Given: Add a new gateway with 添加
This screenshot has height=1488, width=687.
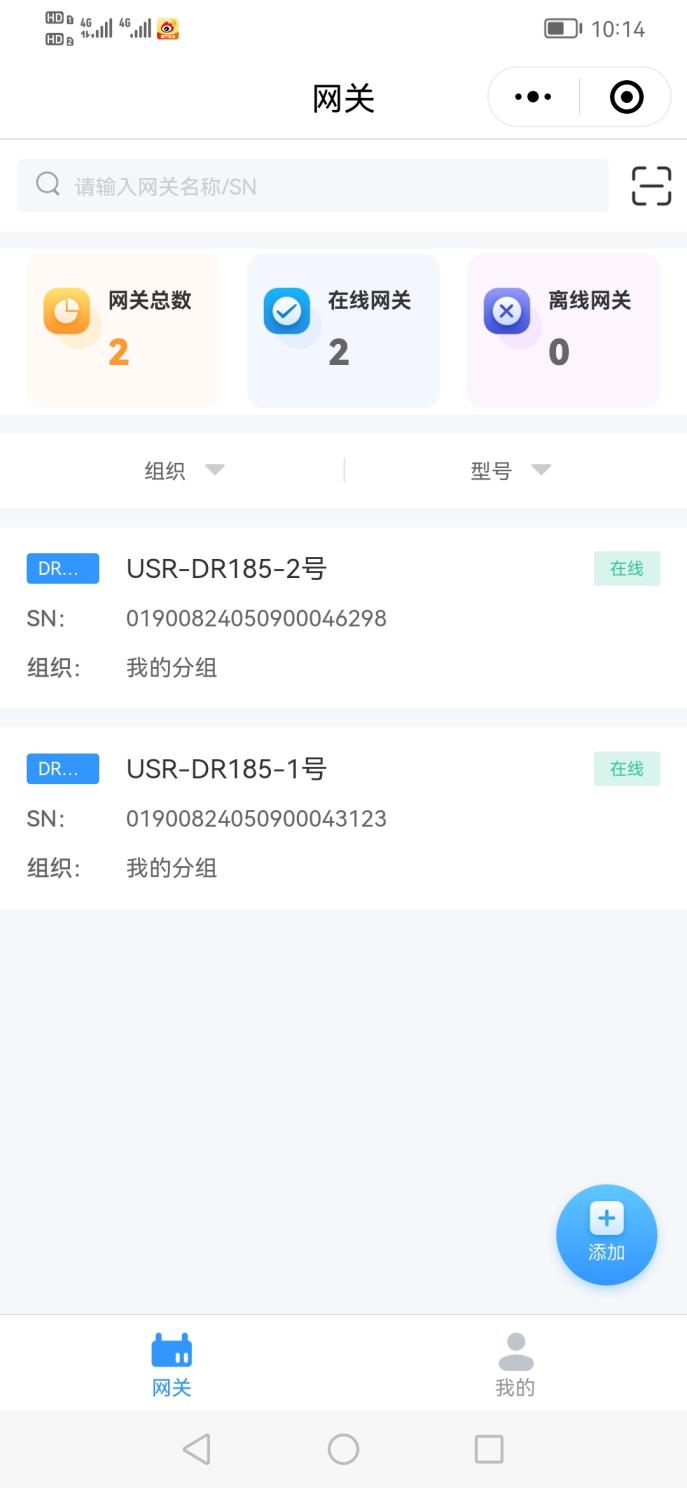Looking at the screenshot, I should point(606,1235).
